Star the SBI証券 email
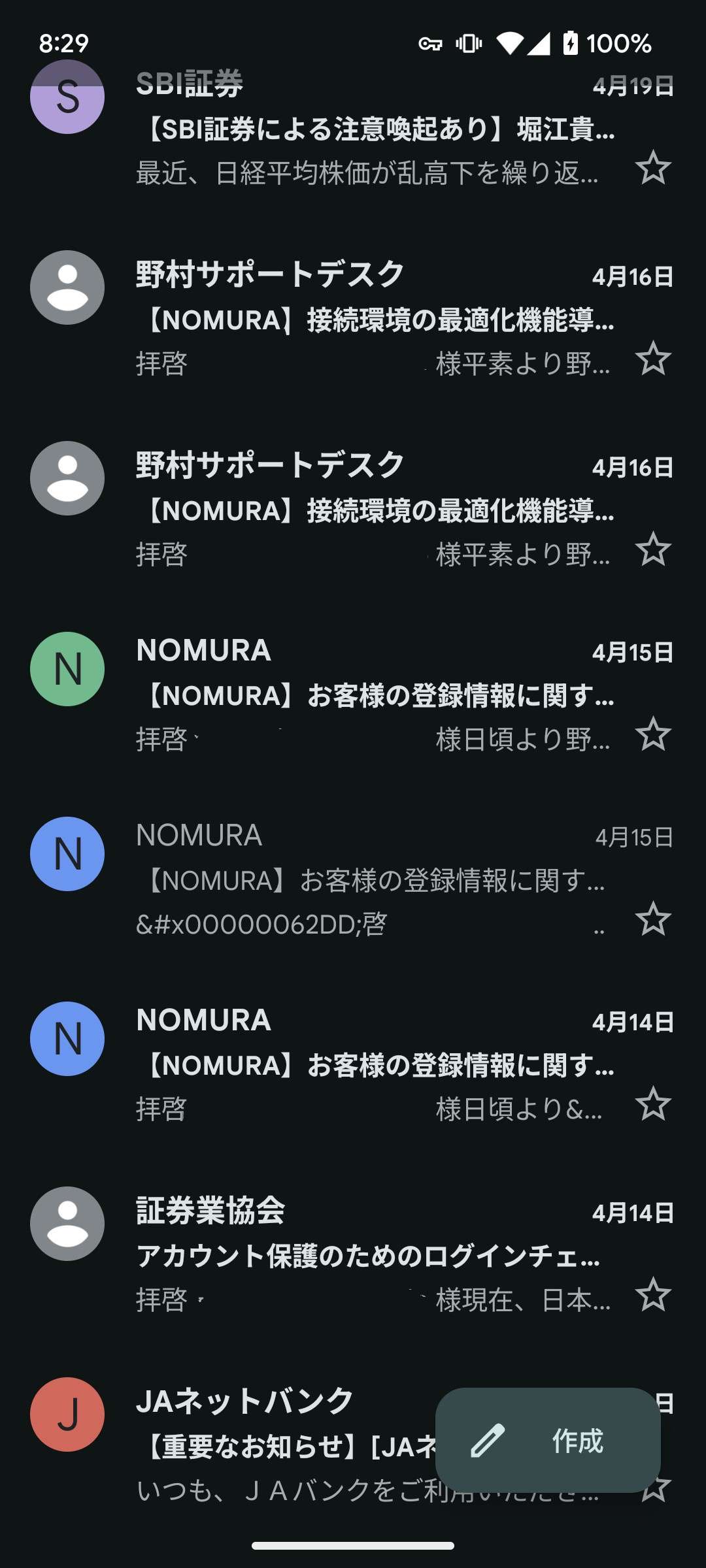The image size is (706, 1568). click(x=653, y=168)
